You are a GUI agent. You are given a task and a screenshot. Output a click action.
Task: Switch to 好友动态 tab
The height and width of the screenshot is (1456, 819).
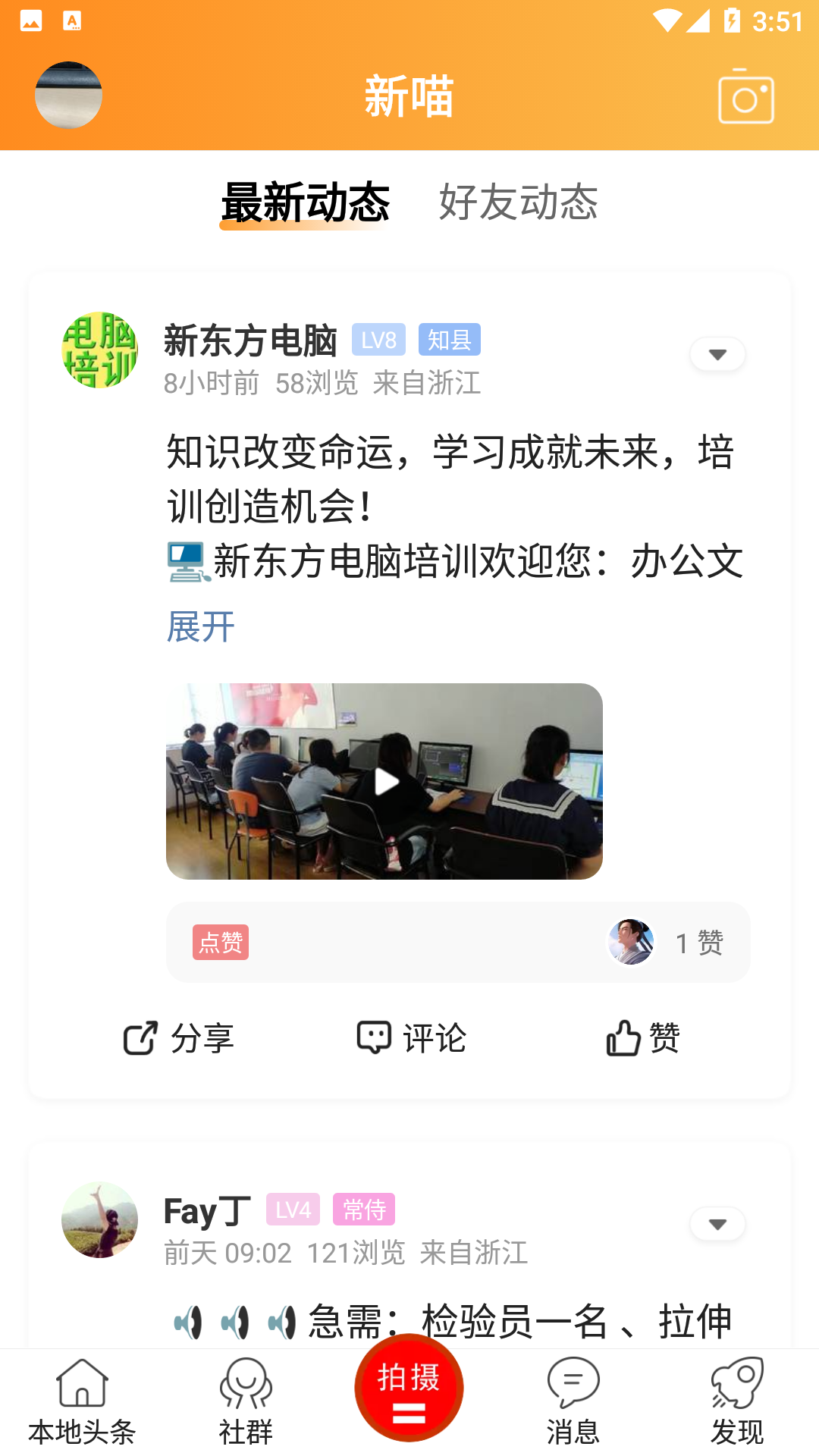click(x=518, y=202)
